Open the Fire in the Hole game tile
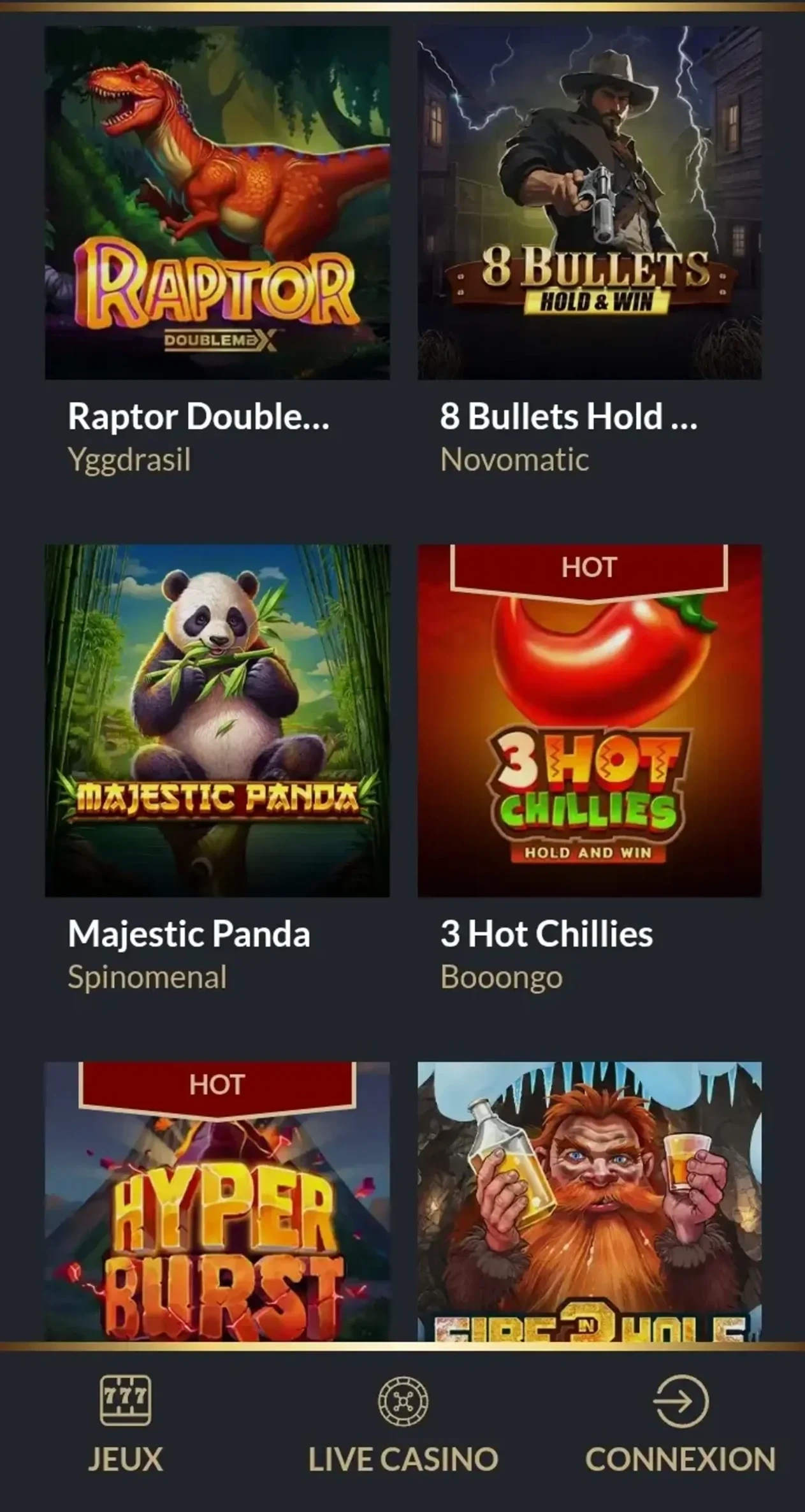The width and height of the screenshot is (805, 1512). pos(590,1205)
